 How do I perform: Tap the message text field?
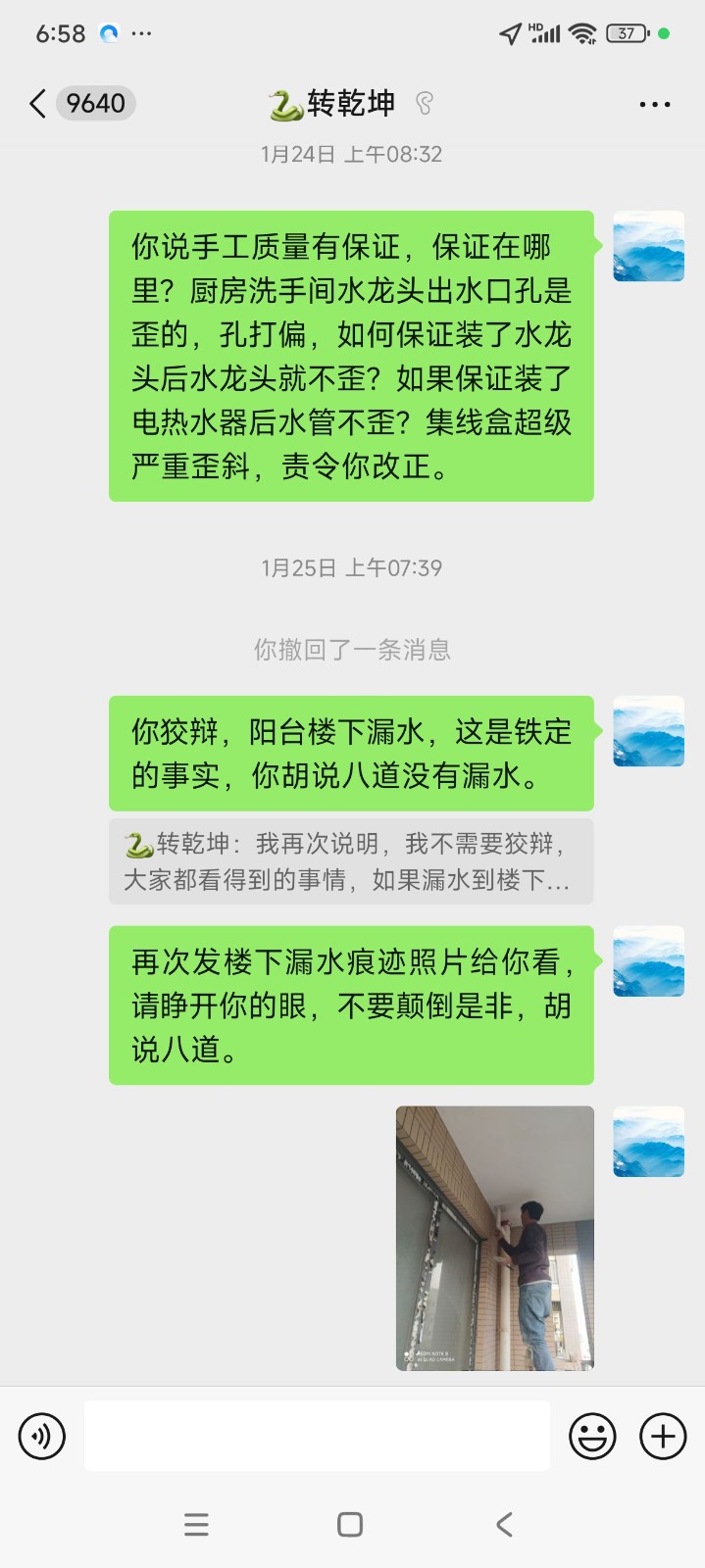pos(317,1437)
